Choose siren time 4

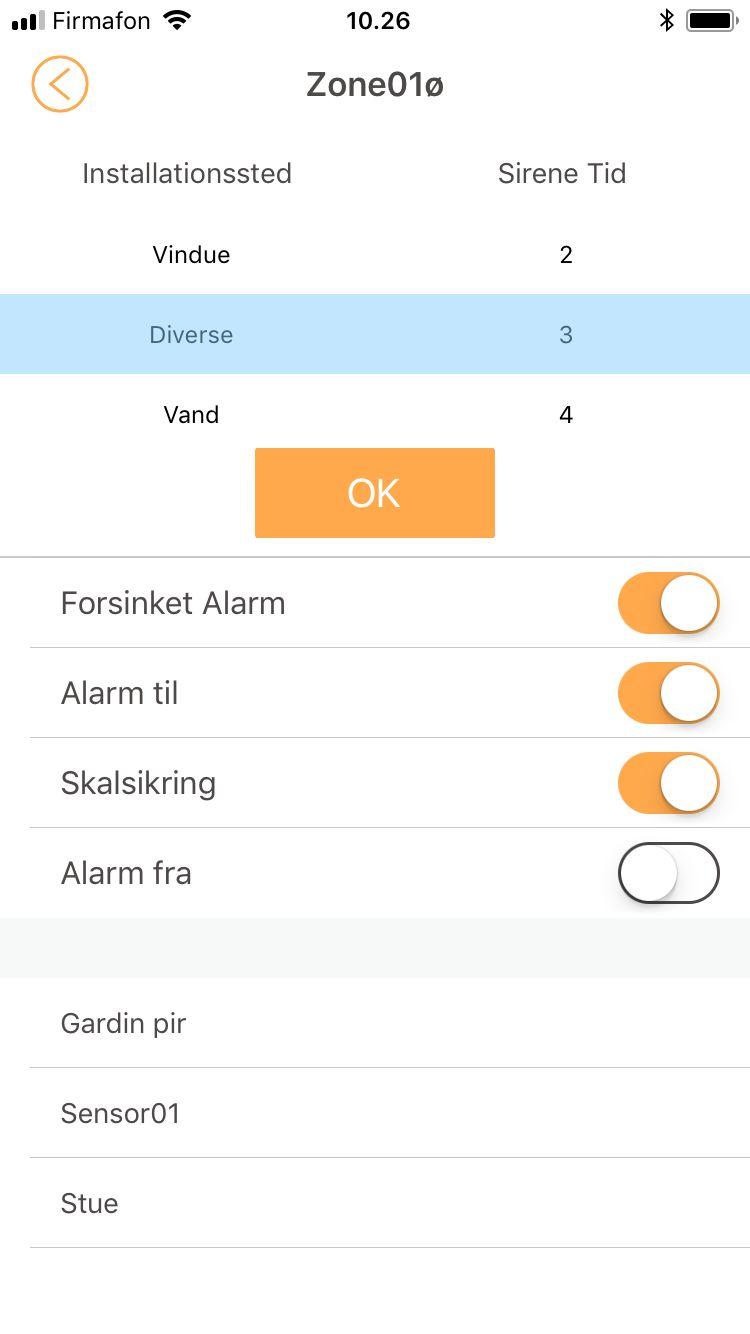[x=565, y=415]
